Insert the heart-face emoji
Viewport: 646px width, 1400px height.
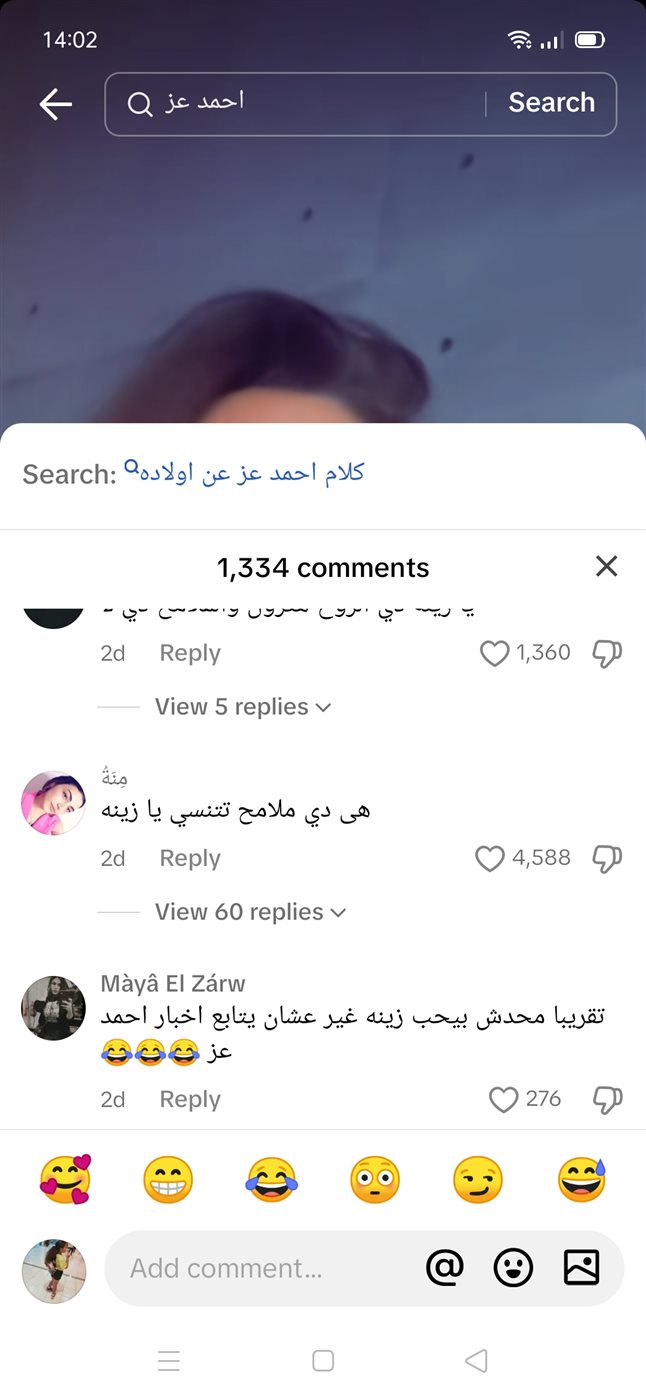pyautogui.click(x=65, y=1180)
